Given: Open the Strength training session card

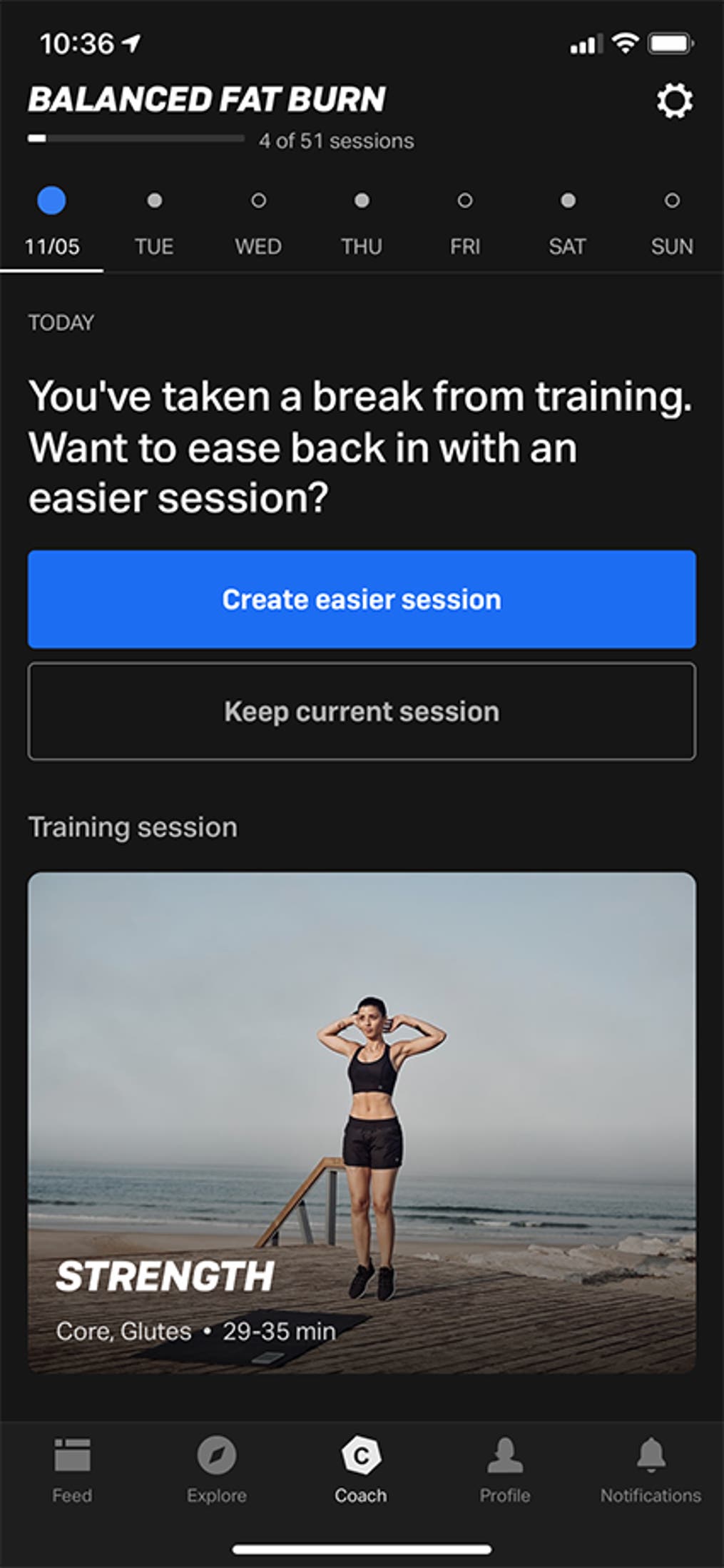Looking at the screenshot, I should 362,1123.
